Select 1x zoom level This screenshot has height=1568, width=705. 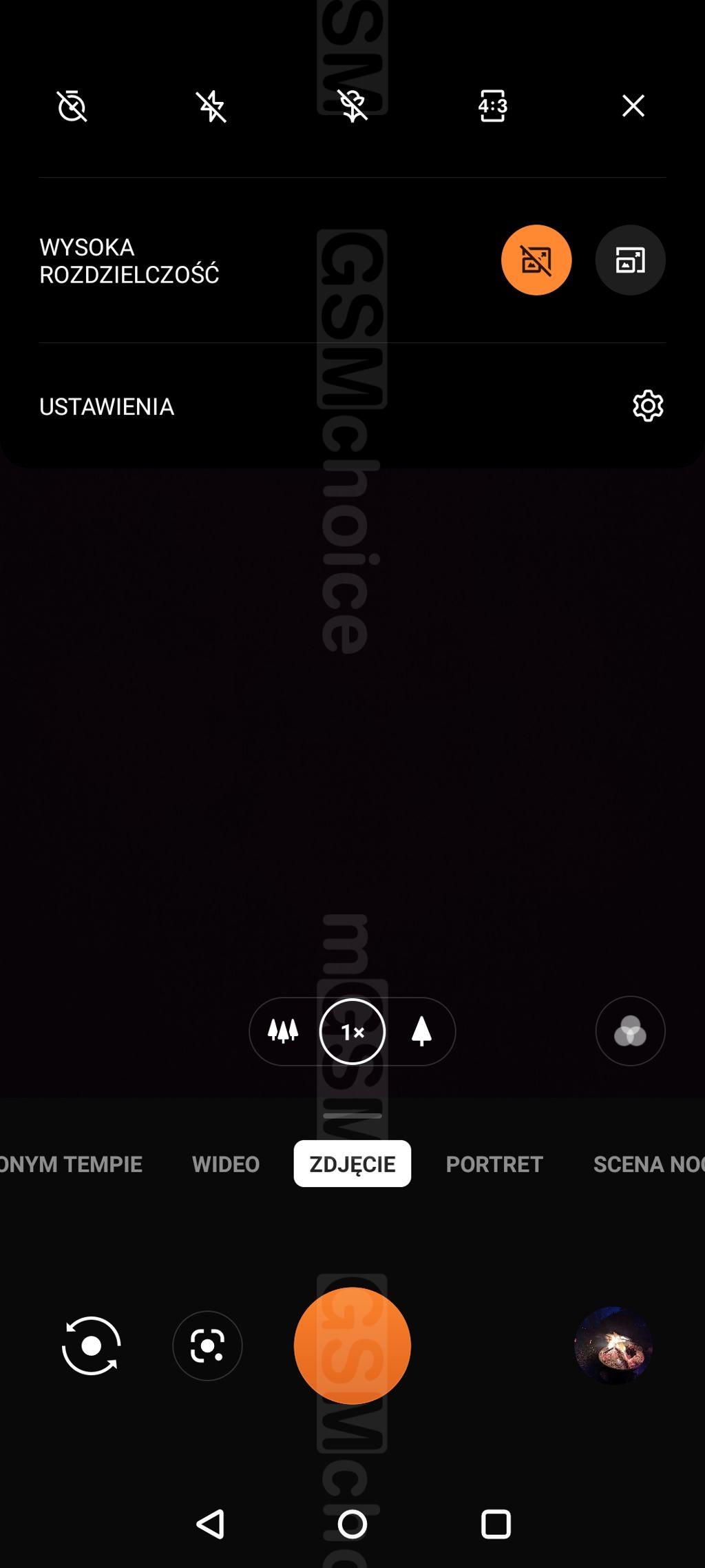point(352,1031)
